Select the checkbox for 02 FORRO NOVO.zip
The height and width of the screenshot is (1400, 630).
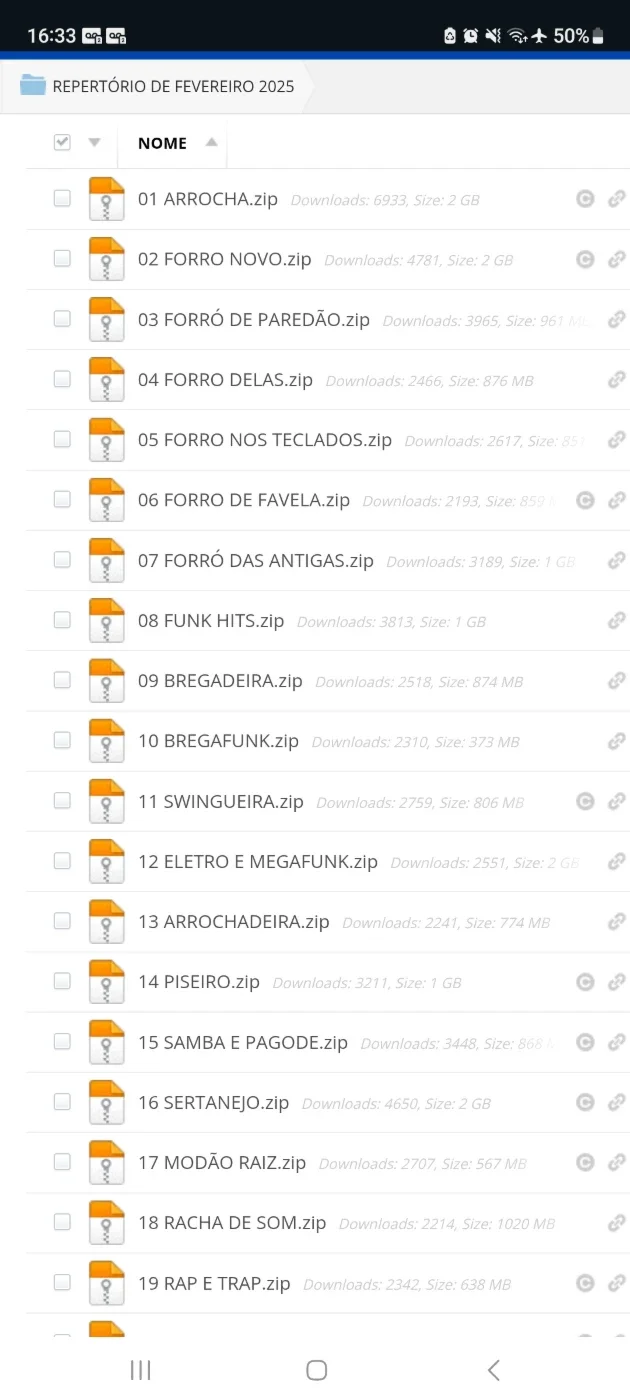(x=62, y=258)
